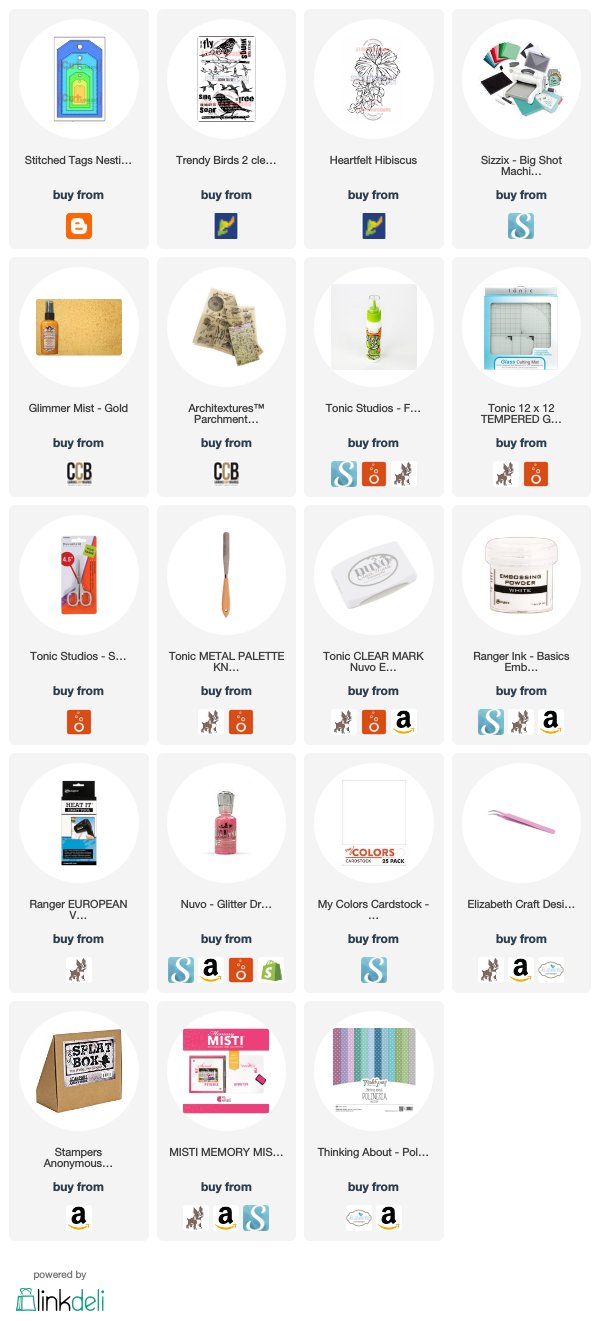Buy Tonic Clear Mark Nuvo from Amazon icon
Image resolution: width=600 pixels, height=1321 pixels.
(403, 722)
